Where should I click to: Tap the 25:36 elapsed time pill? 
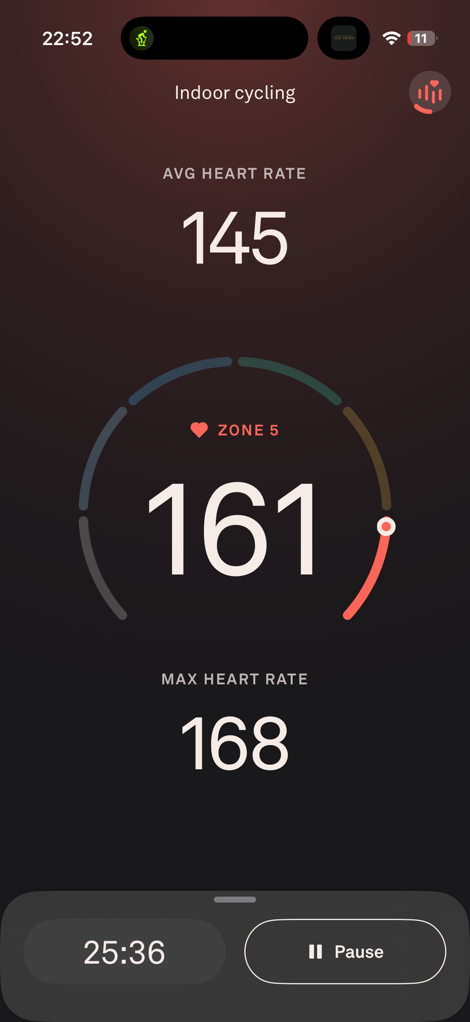[125, 952]
